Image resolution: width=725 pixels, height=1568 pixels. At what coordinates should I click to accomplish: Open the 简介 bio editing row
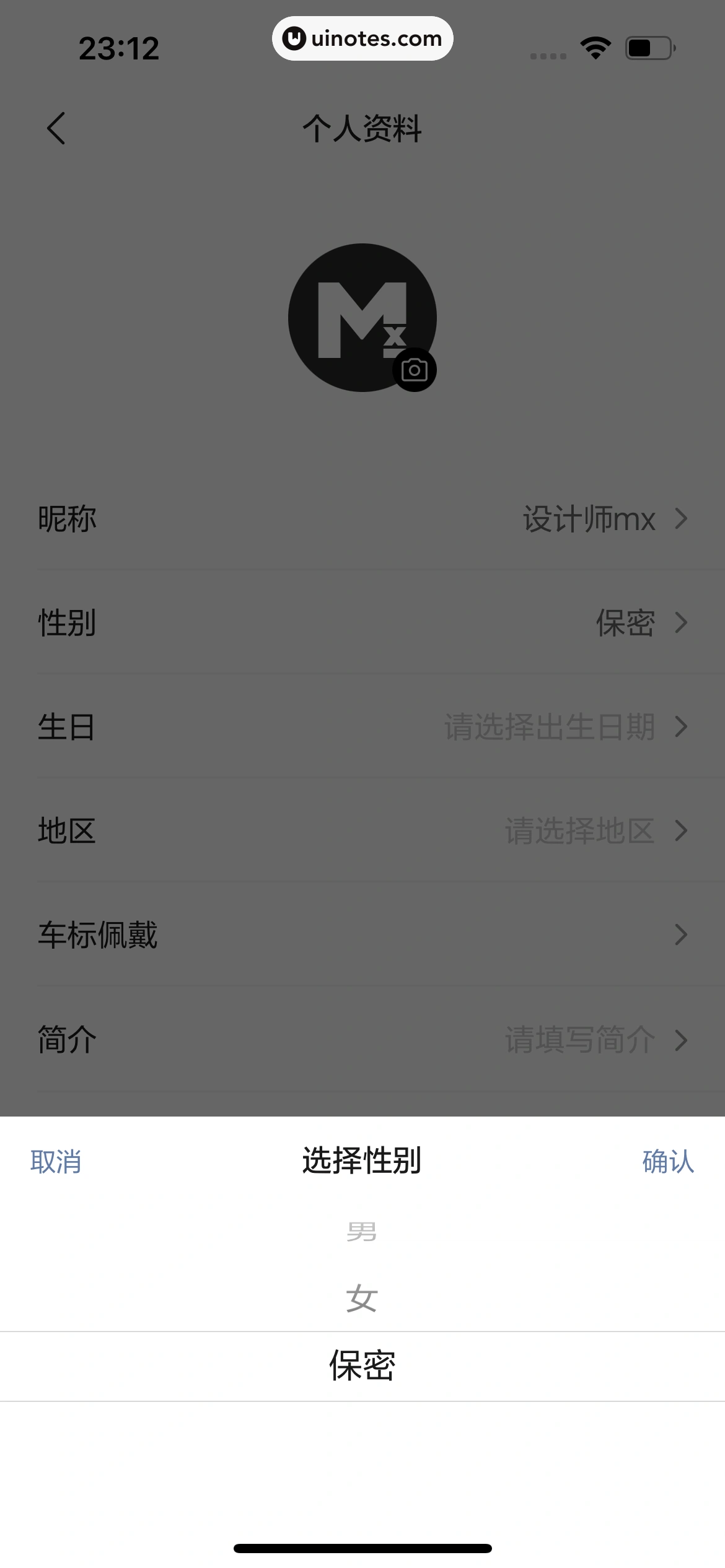coord(680,1040)
